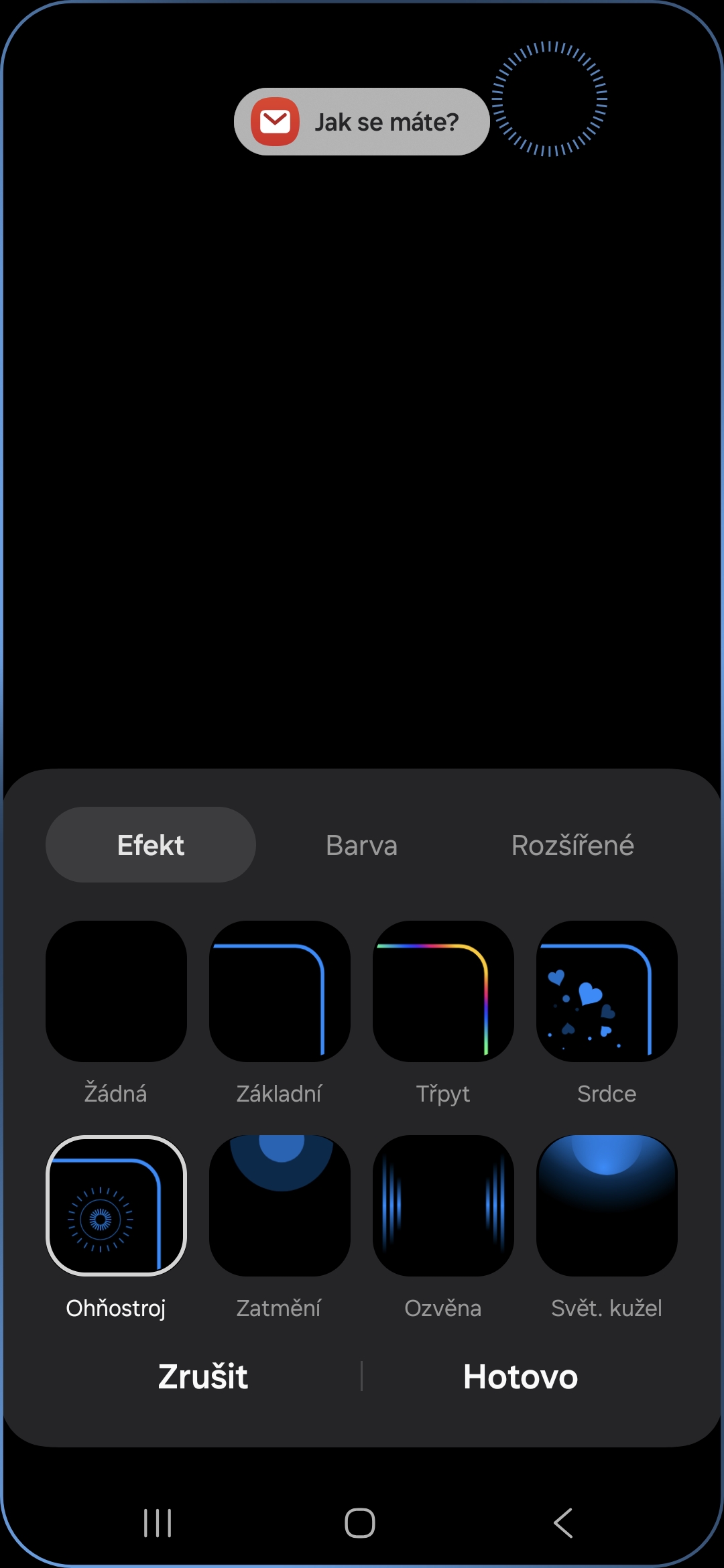Go back using the navigation bar
The image size is (724, 1568).
pyautogui.click(x=563, y=1523)
